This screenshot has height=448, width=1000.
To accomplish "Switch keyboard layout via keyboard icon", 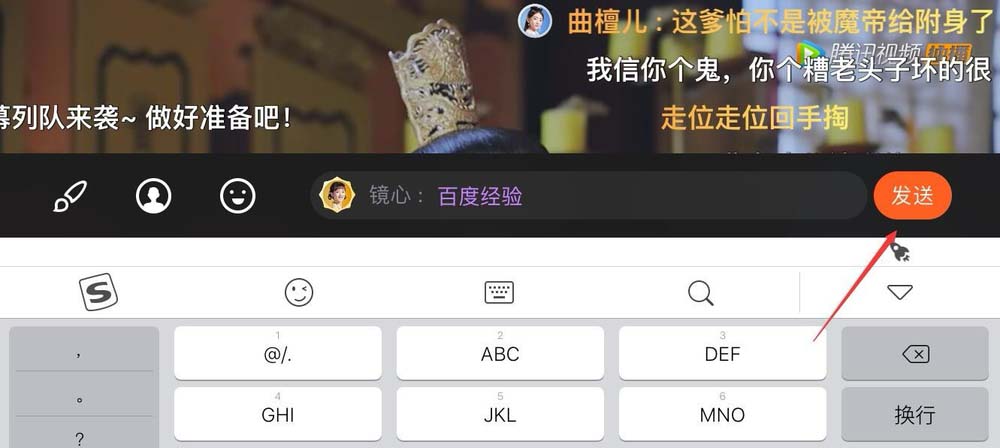I will tap(499, 292).
